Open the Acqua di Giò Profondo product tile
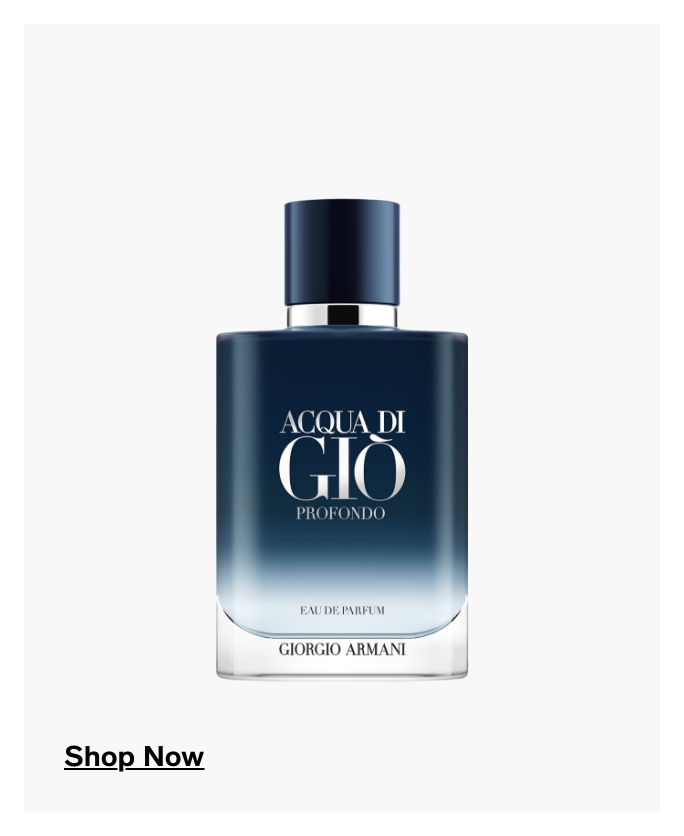This screenshot has height=836, width=684. click(x=342, y=440)
